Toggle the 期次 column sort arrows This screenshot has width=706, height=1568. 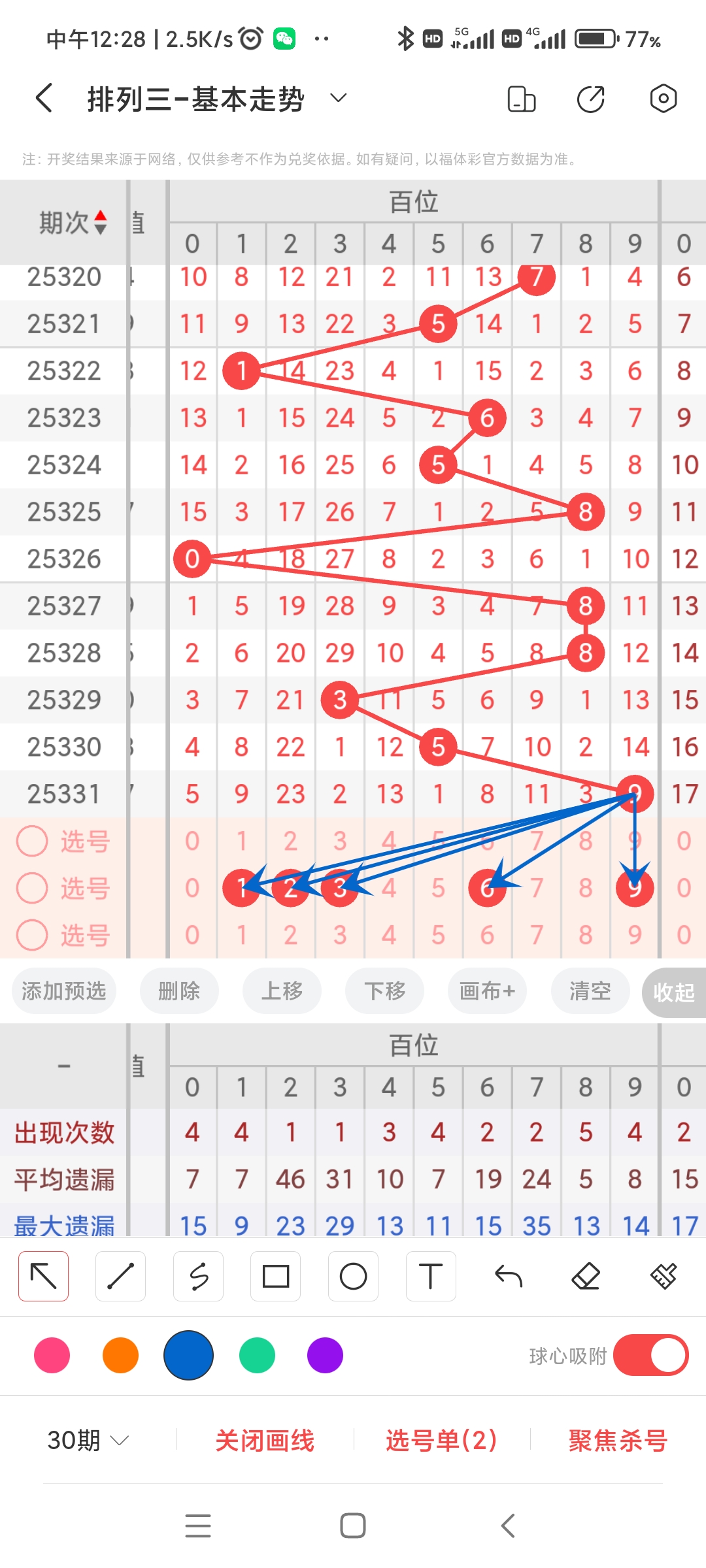click(x=101, y=222)
